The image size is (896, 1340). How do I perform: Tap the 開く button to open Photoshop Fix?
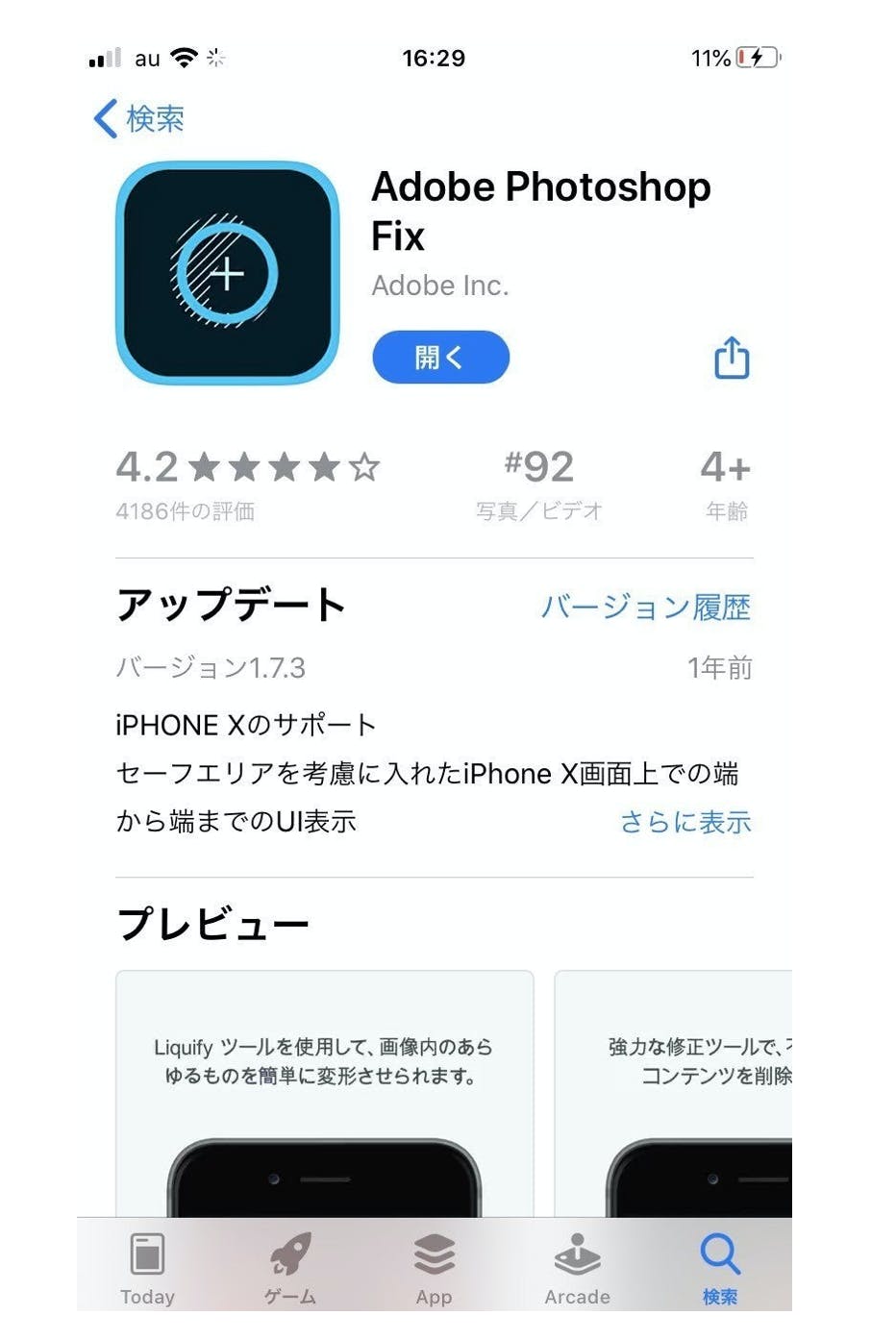(x=440, y=358)
